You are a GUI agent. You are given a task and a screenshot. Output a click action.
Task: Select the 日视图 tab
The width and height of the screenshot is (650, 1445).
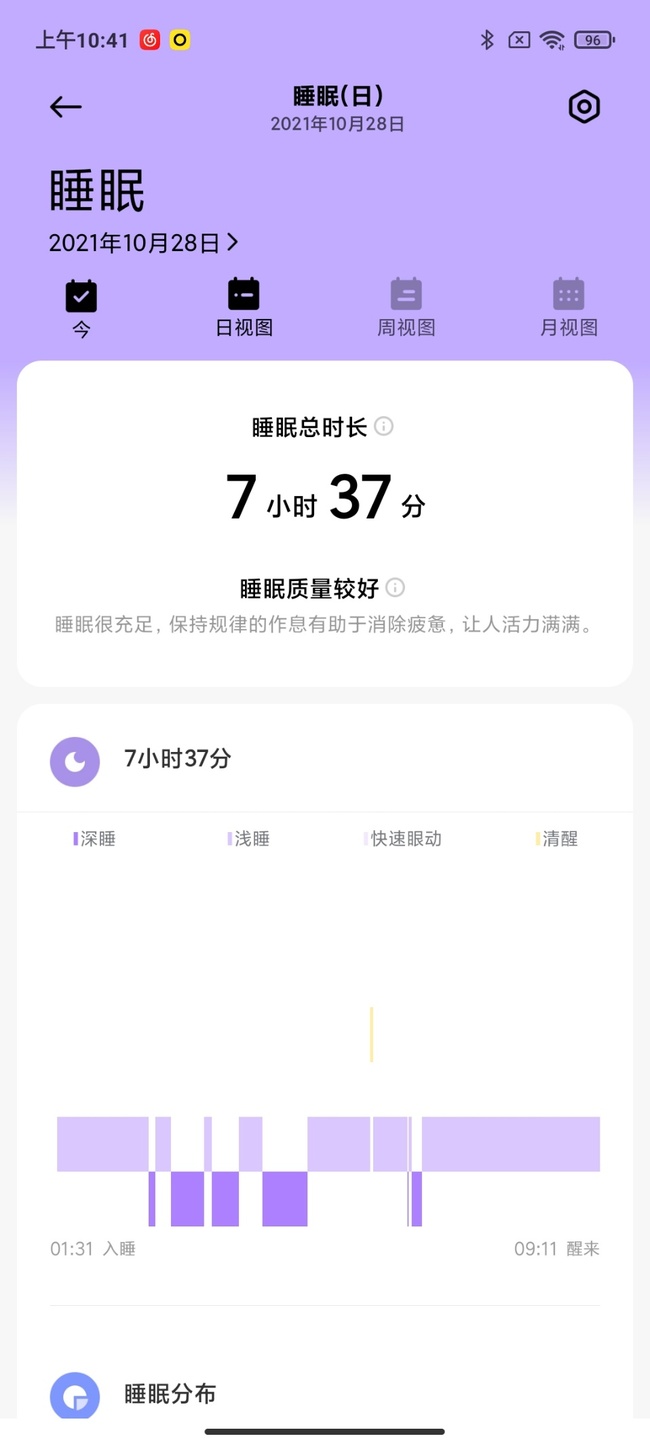tap(244, 308)
